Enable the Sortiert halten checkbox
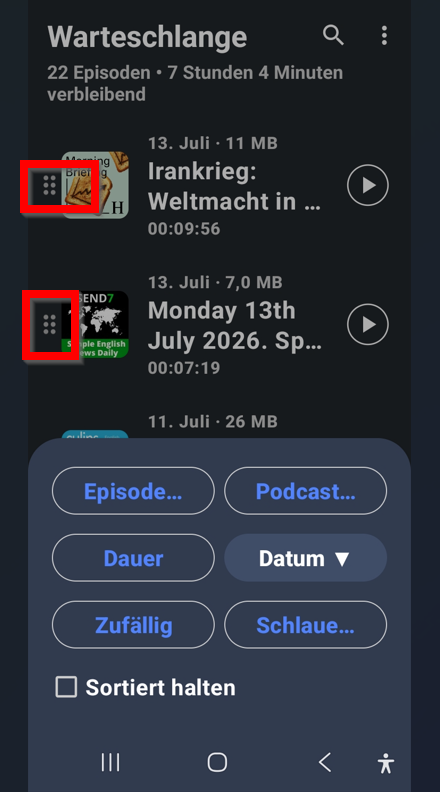This screenshot has height=792, width=440. coord(66,687)
